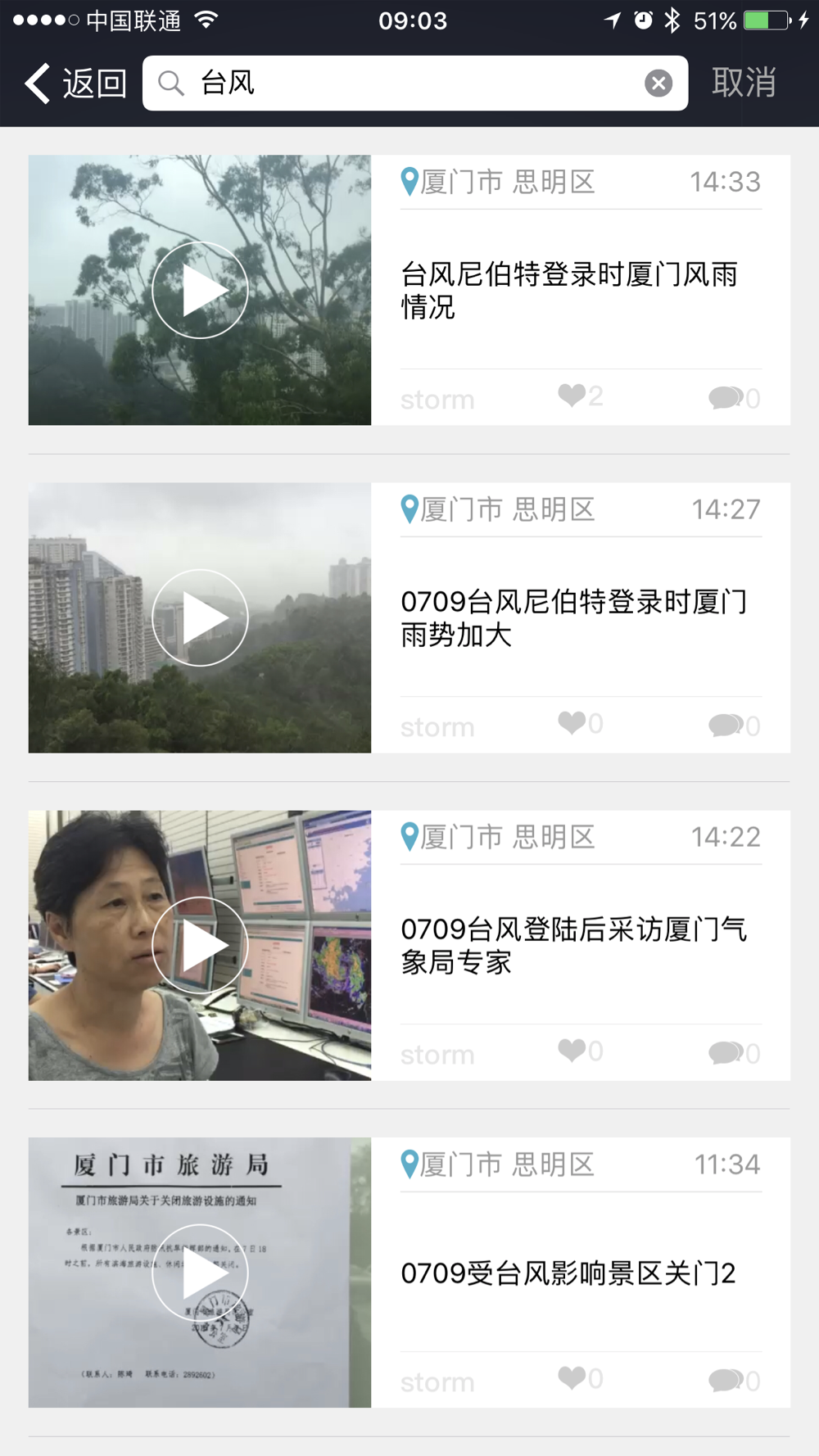Open the result titled 0709台风登陆后采访厦门气象局专家

(x=573, y=946)
